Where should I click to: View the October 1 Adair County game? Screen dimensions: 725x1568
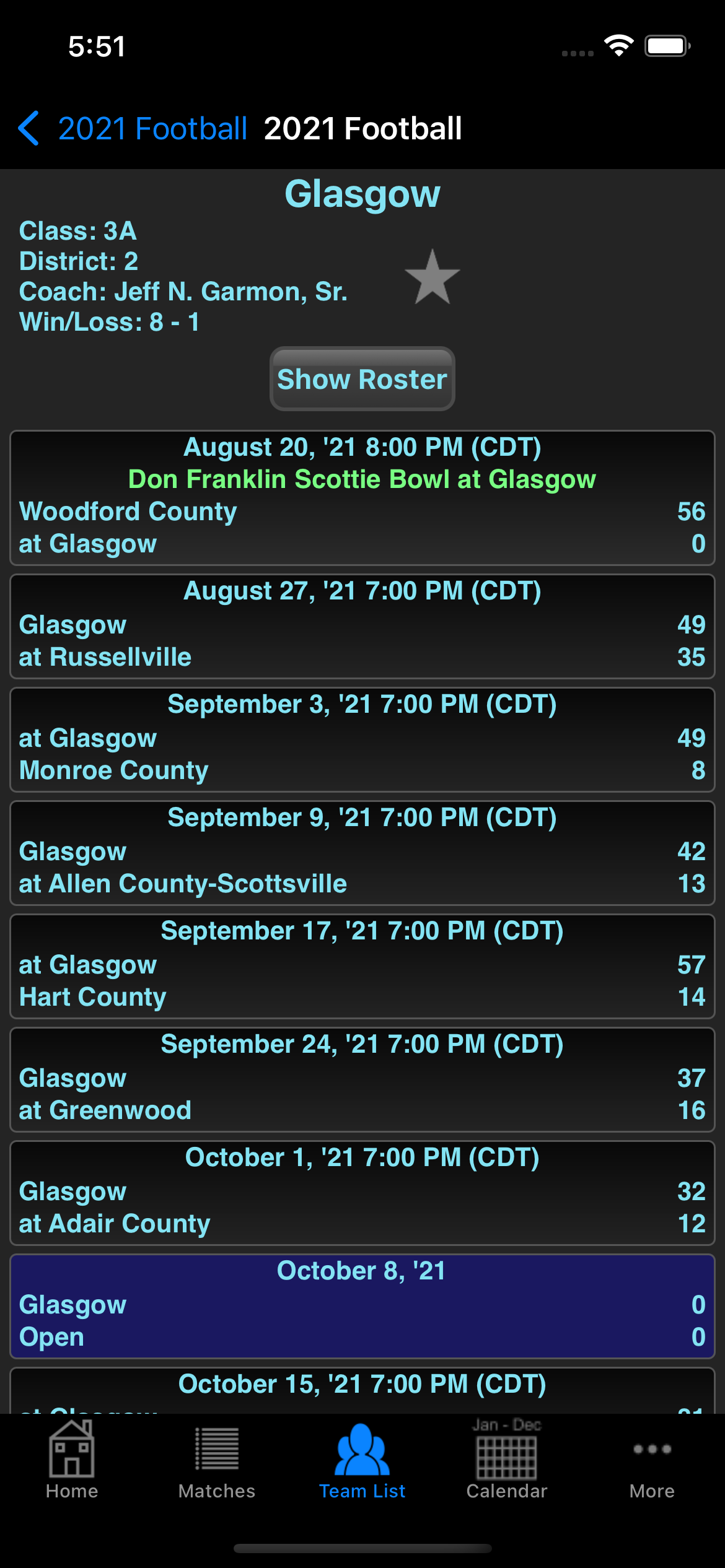coord(362,1193)
